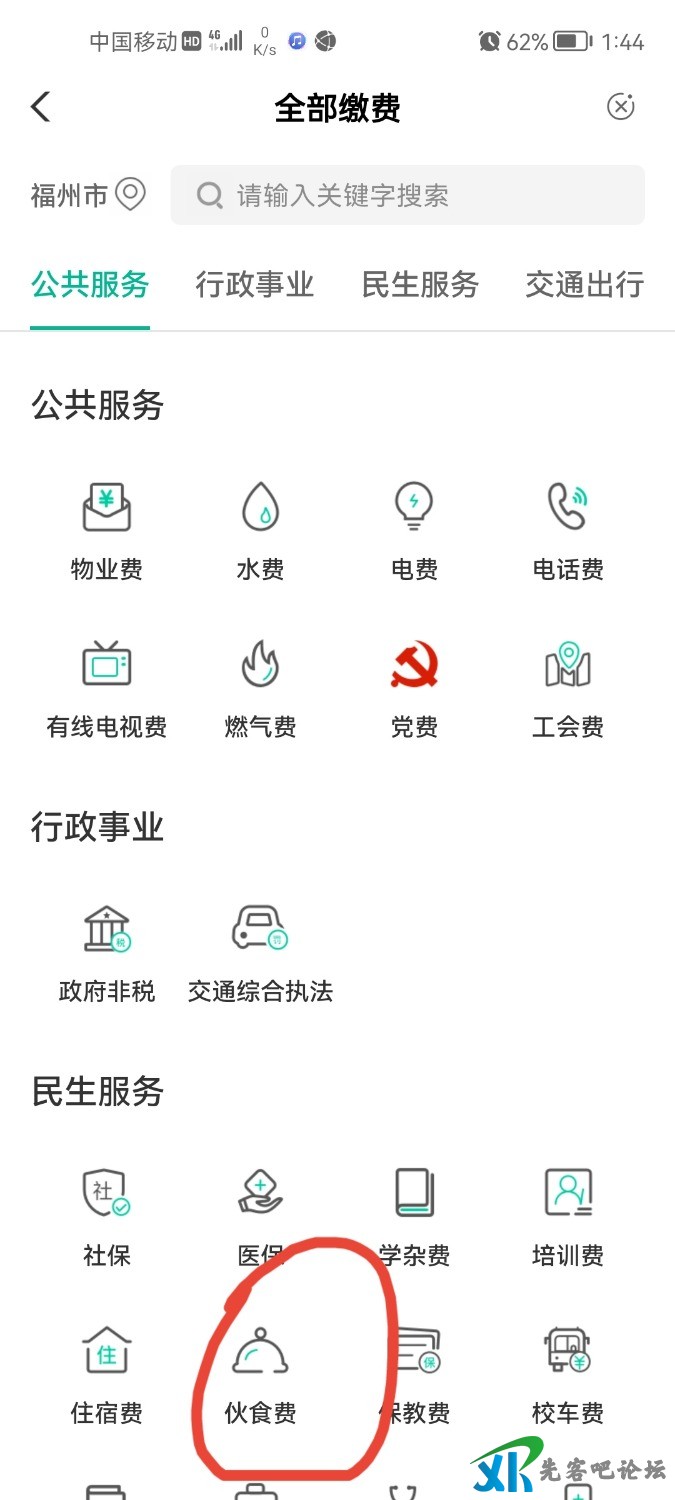675x1500 pixels.
Task: Open 燃气费 payment
Action: click(x=260, y=688)
